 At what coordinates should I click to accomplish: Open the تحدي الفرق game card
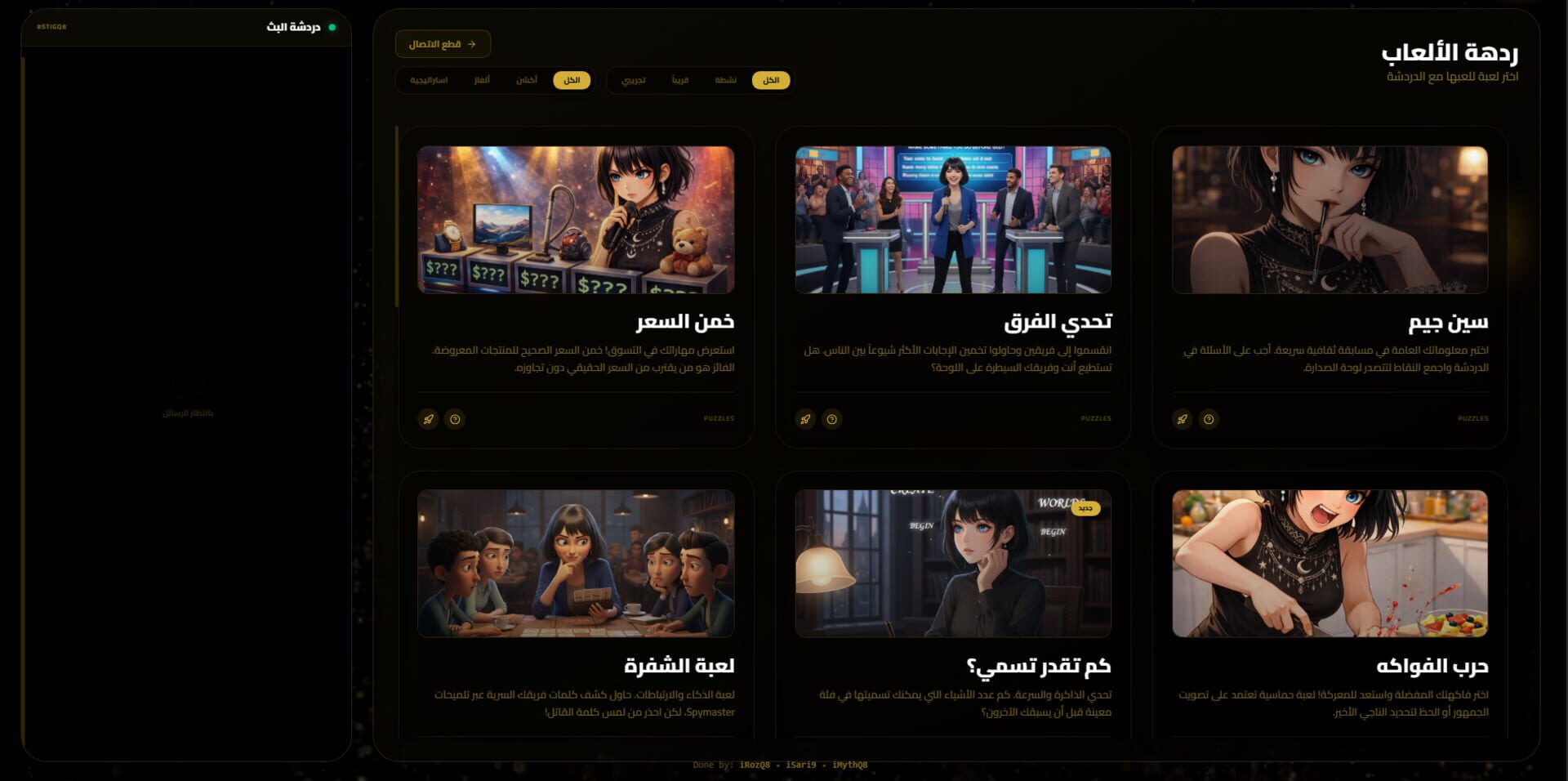(x=952, y=221)
